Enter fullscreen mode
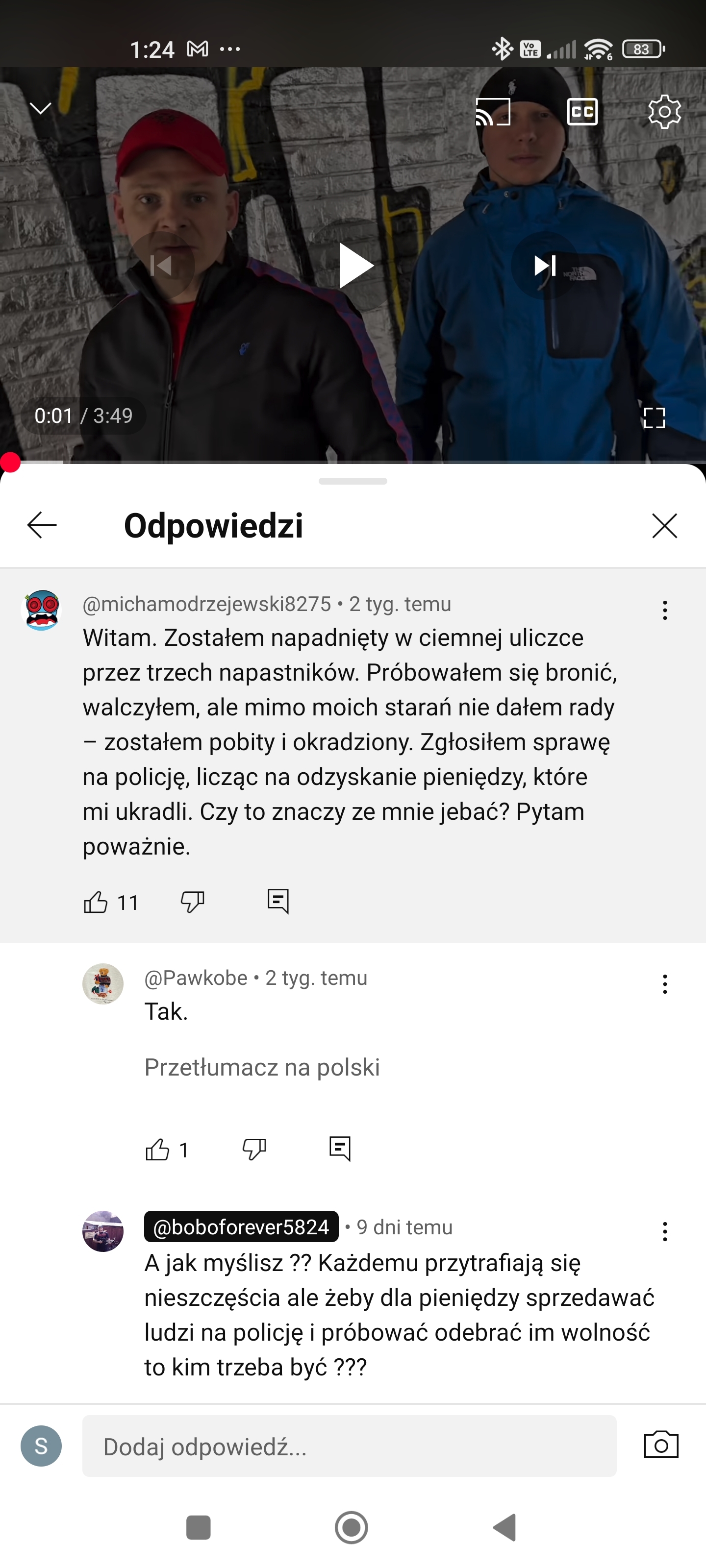706x1568 pixels. click(654, 417)
